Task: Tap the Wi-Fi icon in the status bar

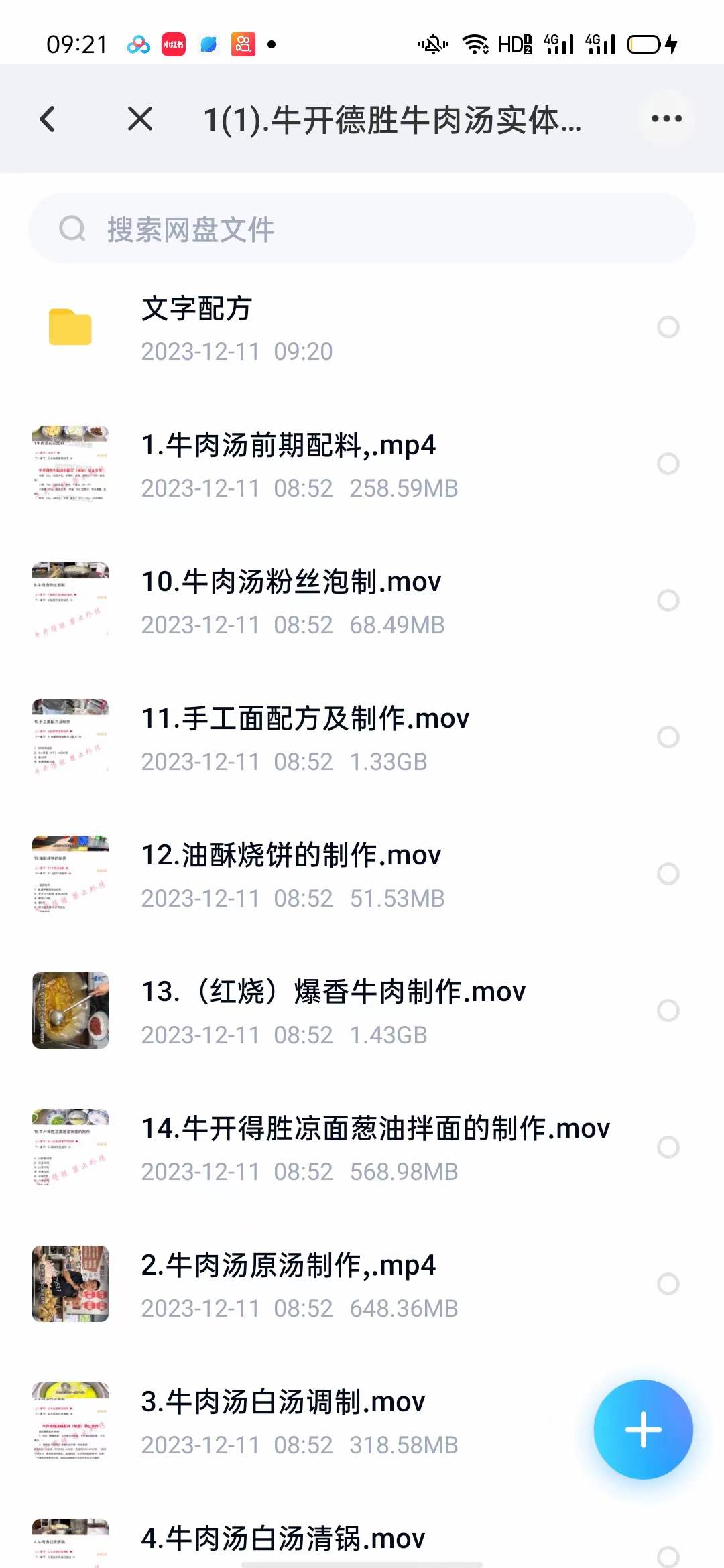Action: (476, 42)
